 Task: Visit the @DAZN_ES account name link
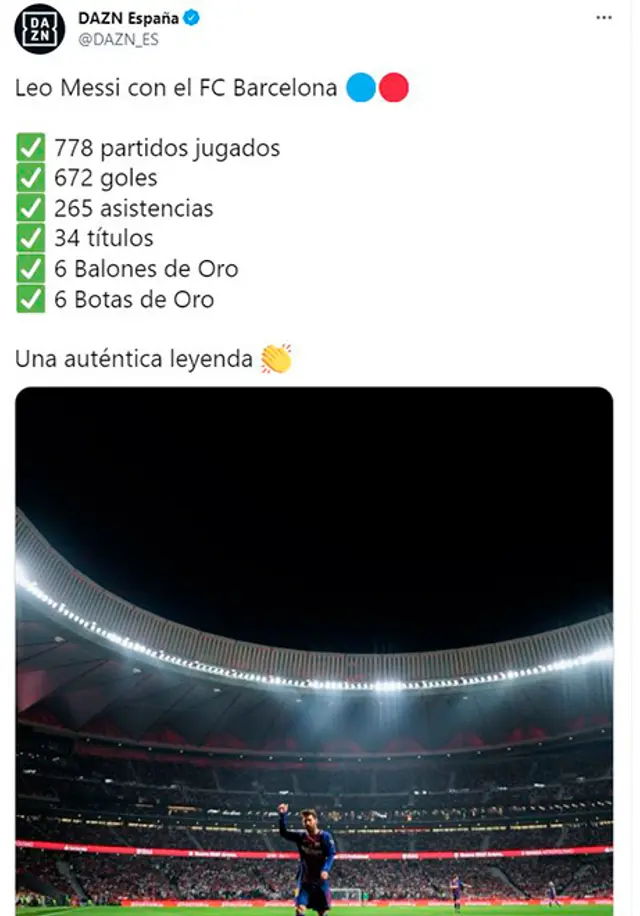click(x=118, y=40)
